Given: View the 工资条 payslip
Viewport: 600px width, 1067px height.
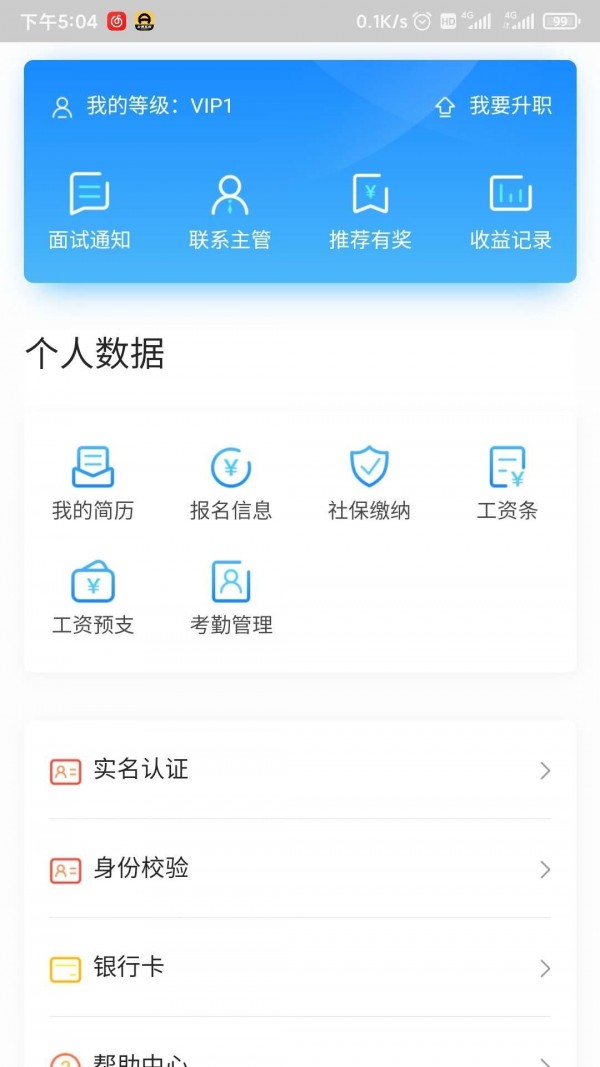Looking at the screenshot, I should (507, 483).
